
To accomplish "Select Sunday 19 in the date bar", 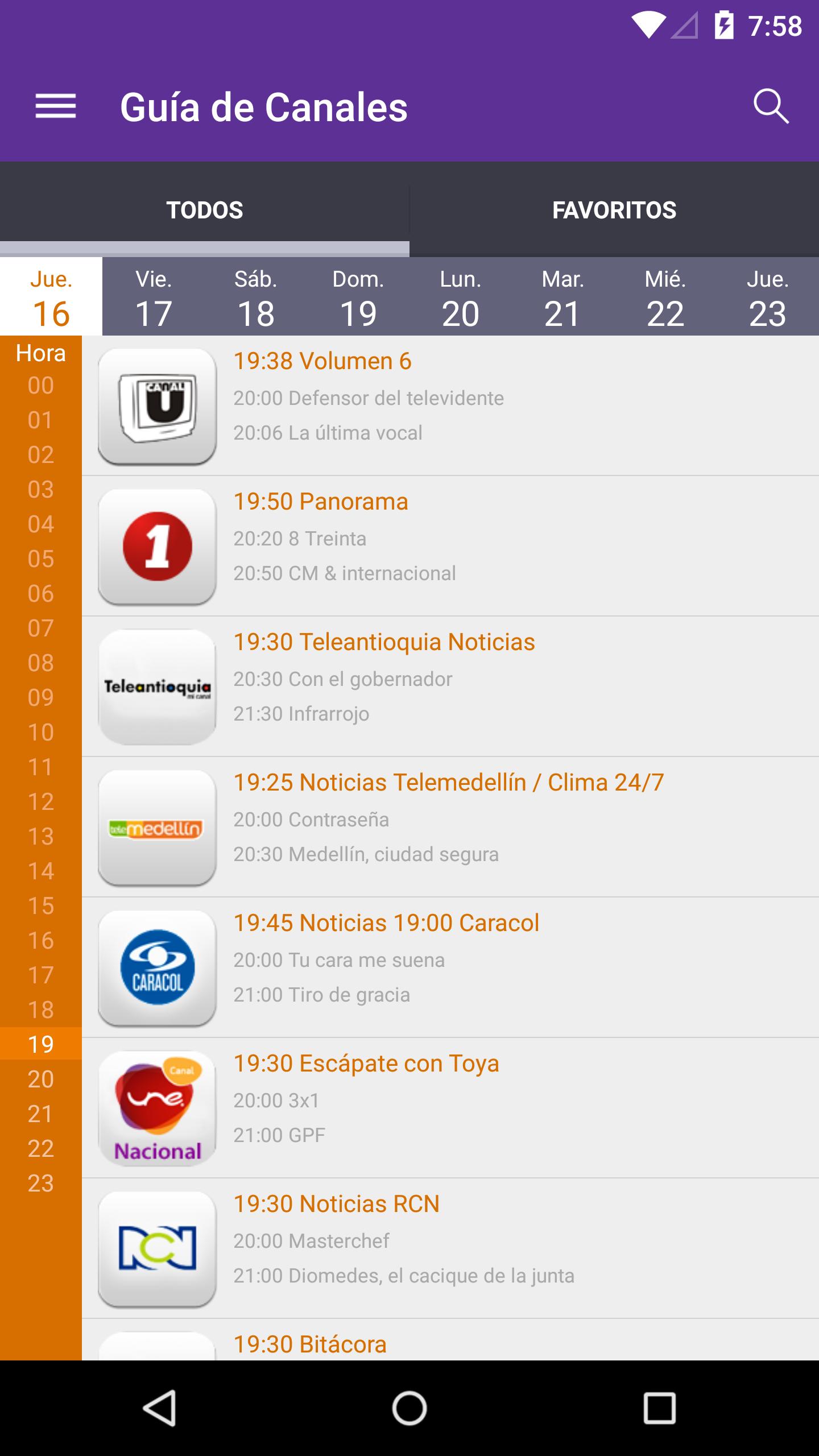I will [358, 297].
